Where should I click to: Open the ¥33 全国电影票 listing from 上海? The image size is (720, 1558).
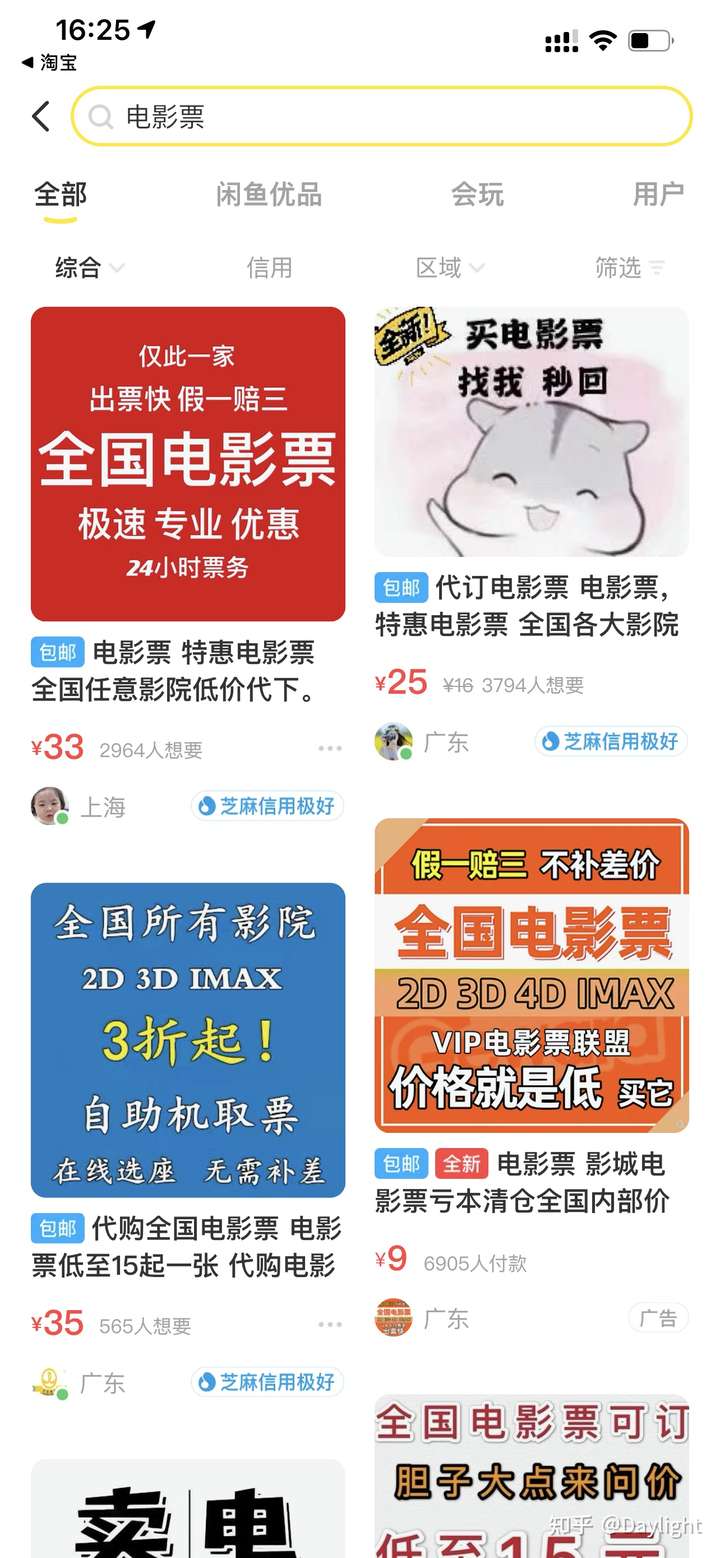pos(188,464)
